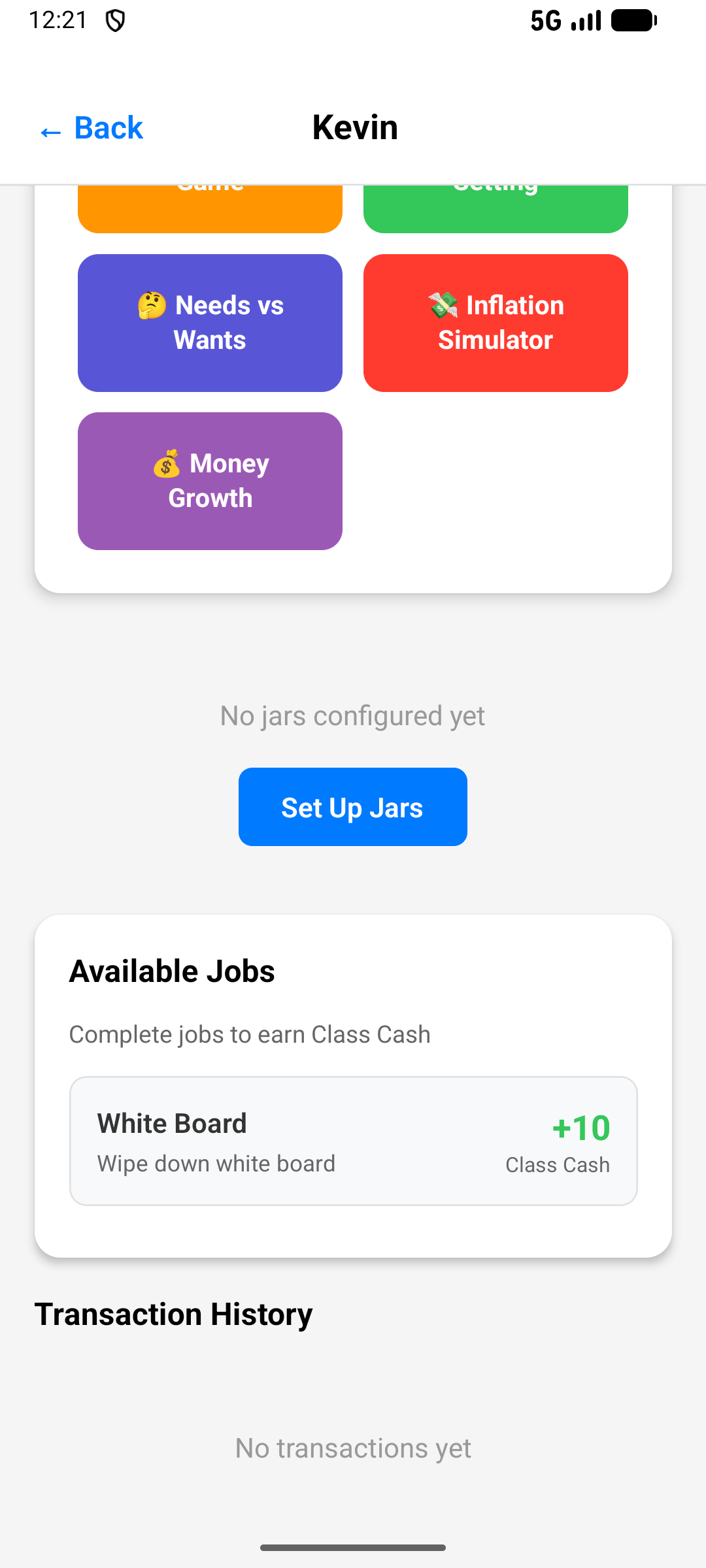Viewport: 706px width, 1568px height.
Task: Select the Available Jobs section header
Action: click(x=172, y=971)
